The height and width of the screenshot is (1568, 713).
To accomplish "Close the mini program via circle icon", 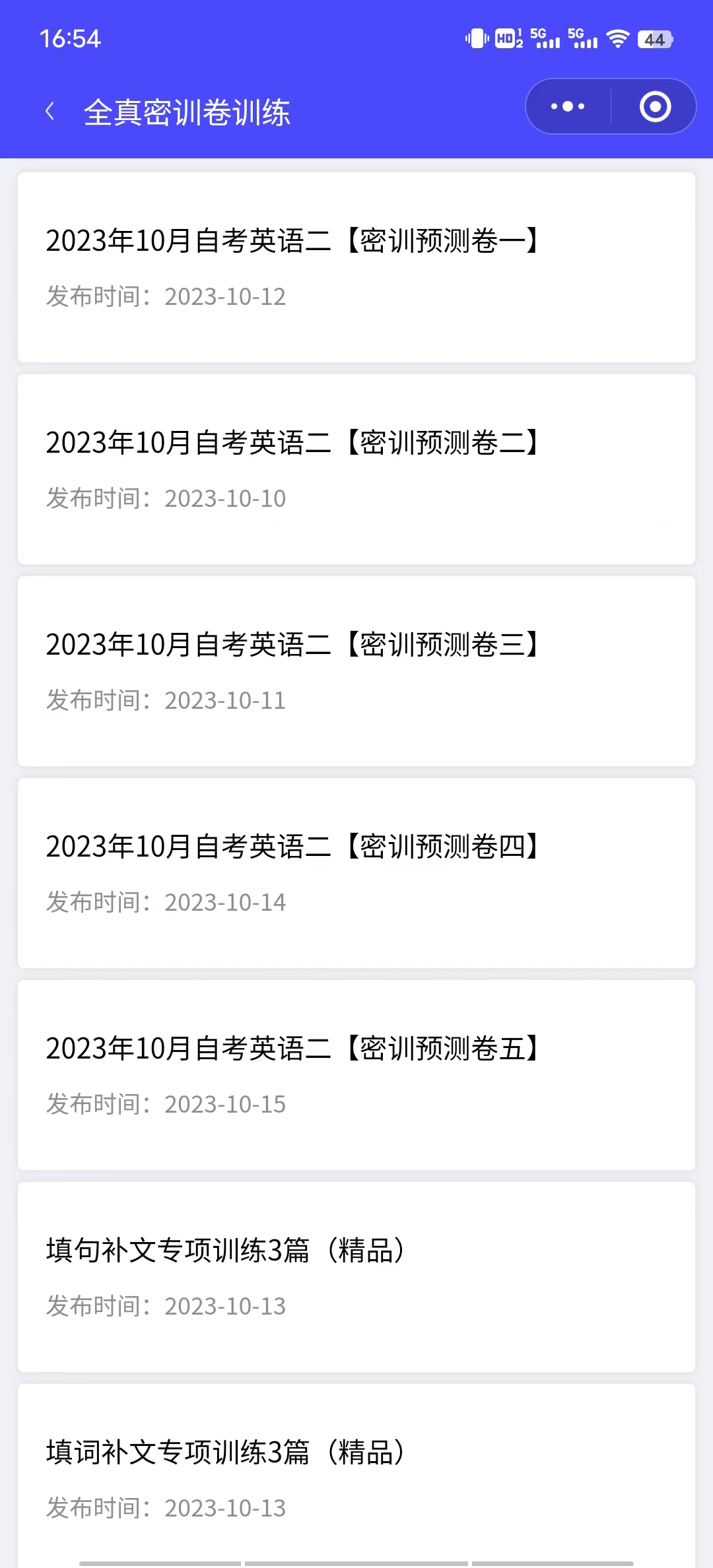I will [x=655, y=107].
